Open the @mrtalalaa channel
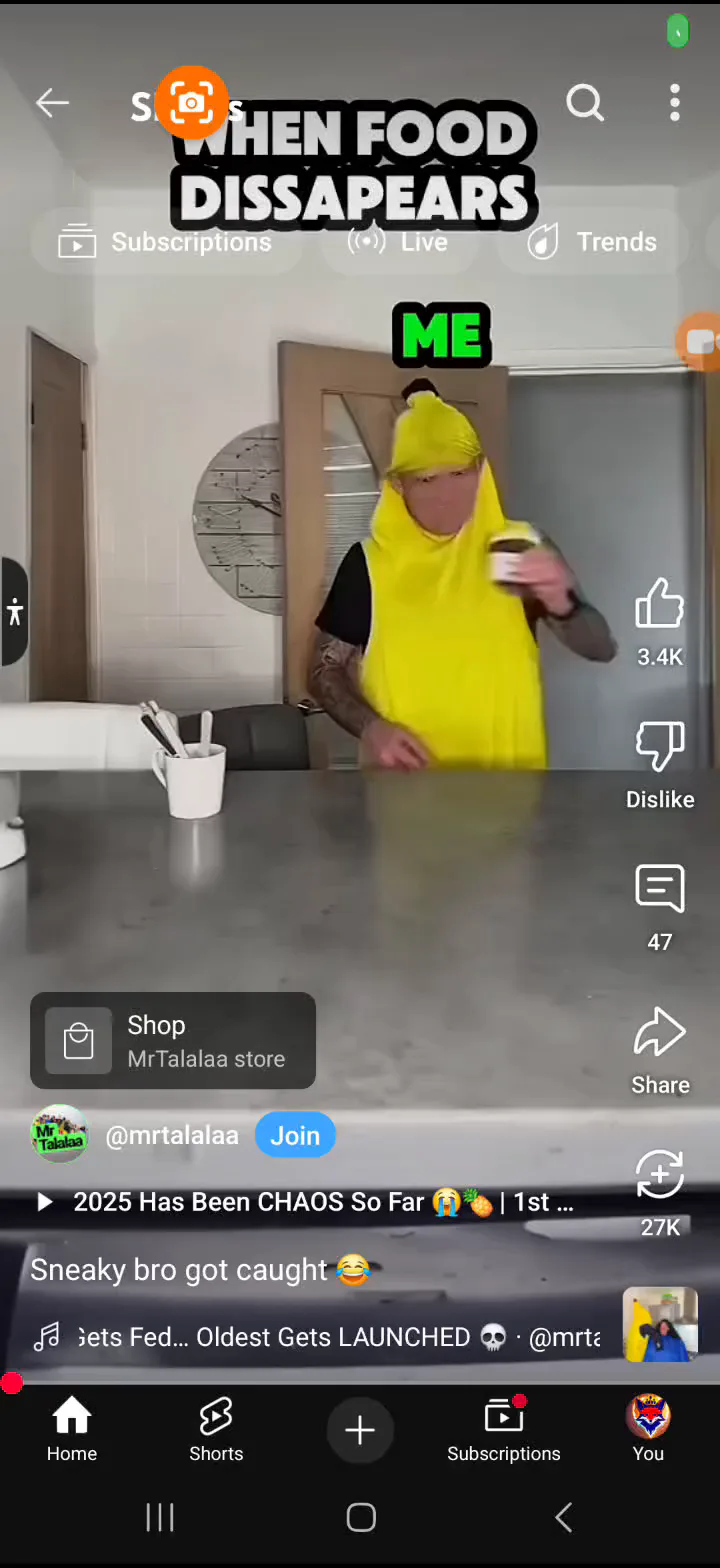The height and width of the screenshot is (1568, 720). coord(172,1135)
